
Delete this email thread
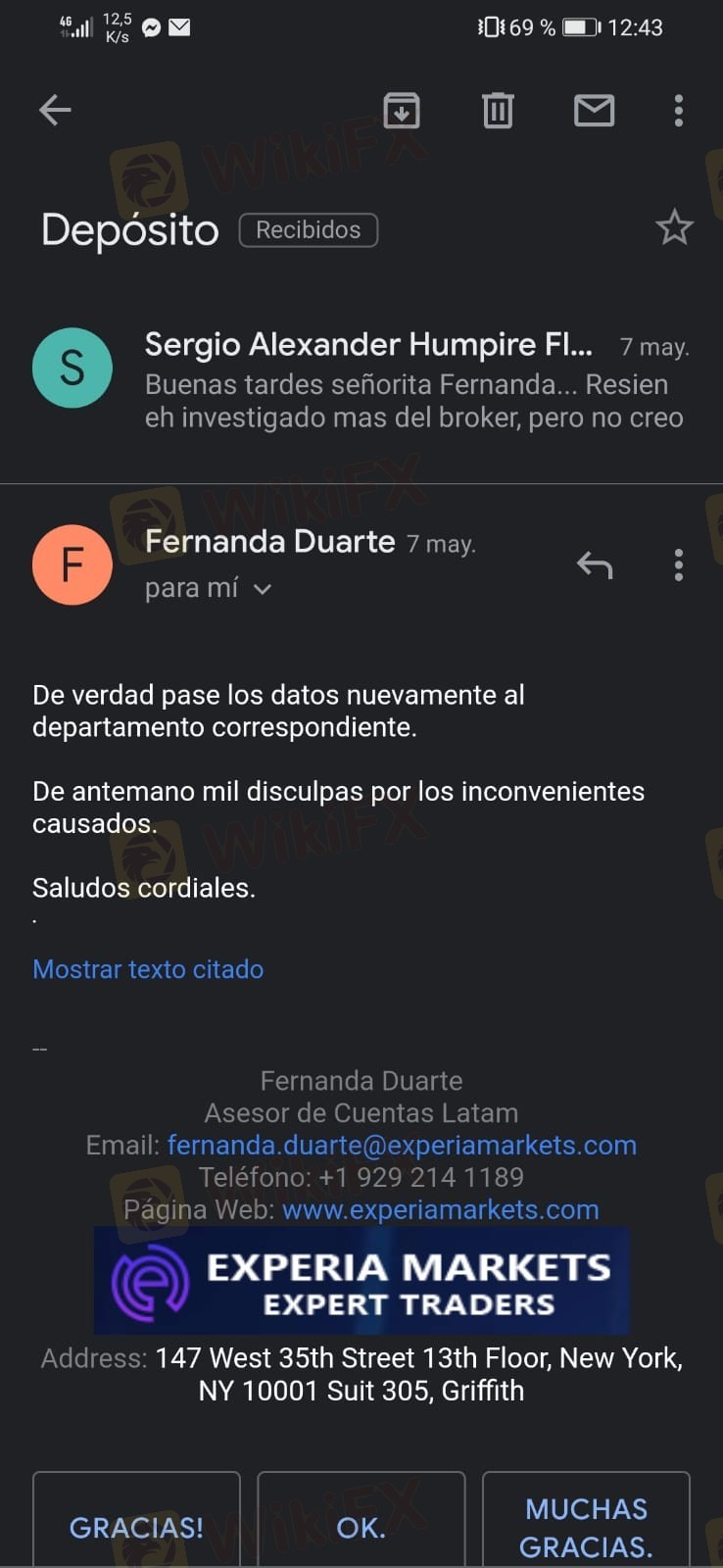498,111
